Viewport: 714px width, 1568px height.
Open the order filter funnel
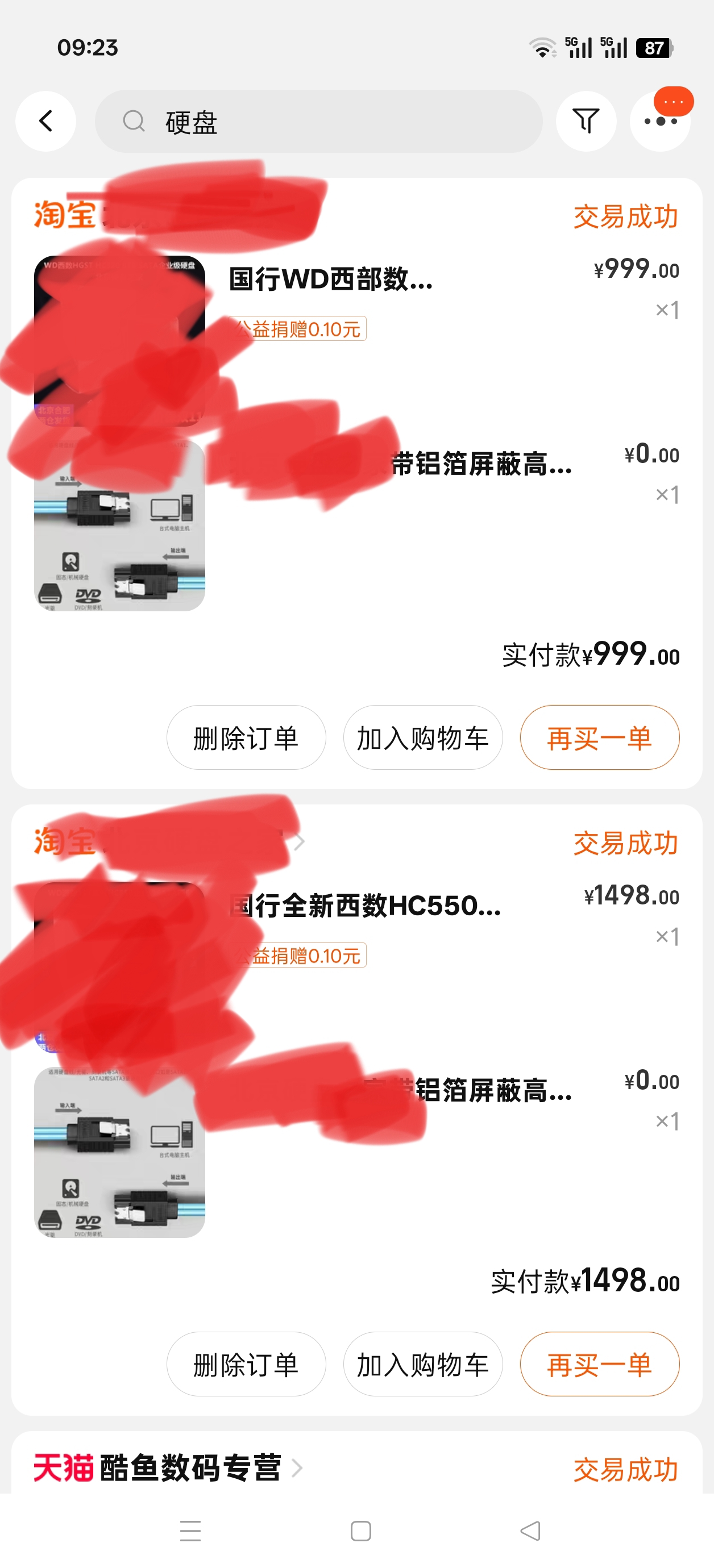pyautogui.click(x=586, y=121)
